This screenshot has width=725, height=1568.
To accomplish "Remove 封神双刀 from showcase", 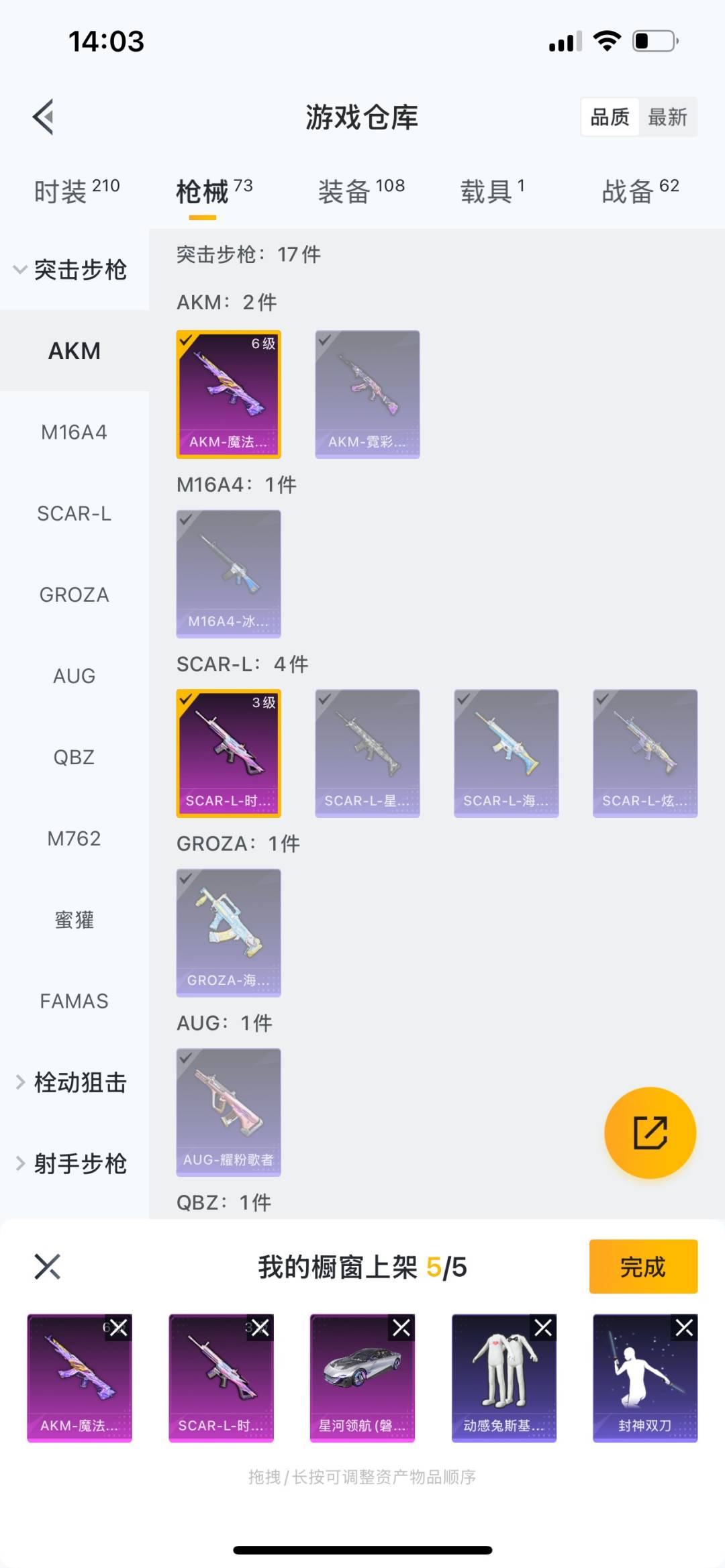I will 684,1328.
